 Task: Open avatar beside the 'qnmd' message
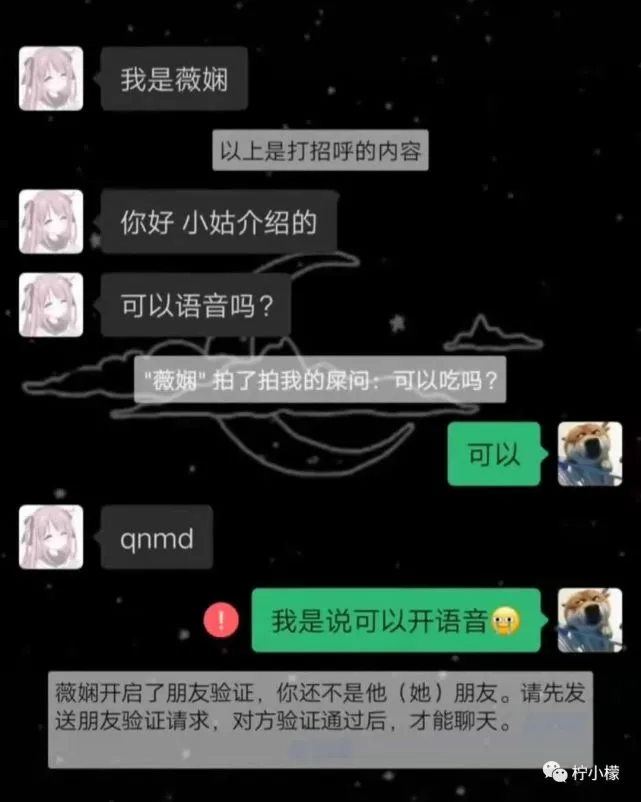point(51,537)
